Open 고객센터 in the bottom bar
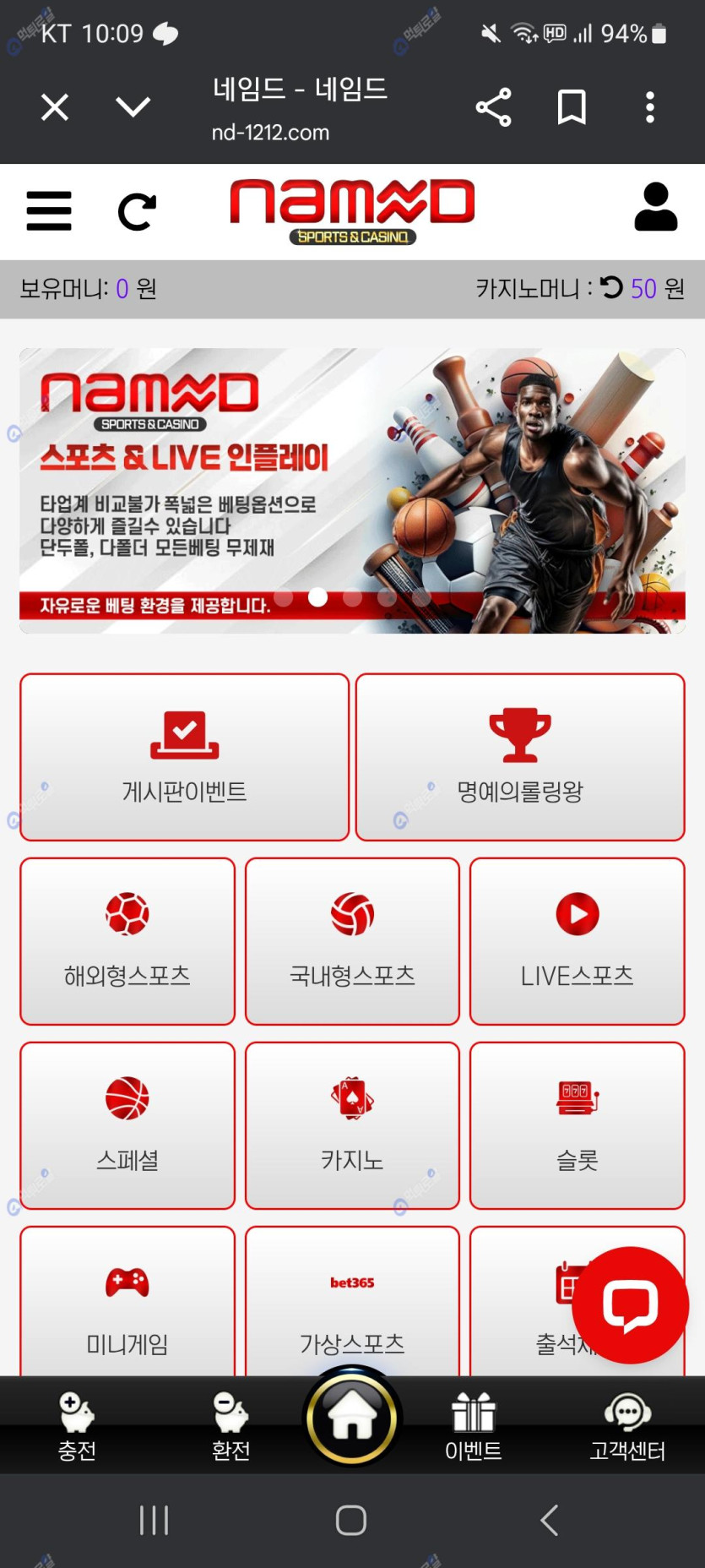 [x=627, y=1426]
